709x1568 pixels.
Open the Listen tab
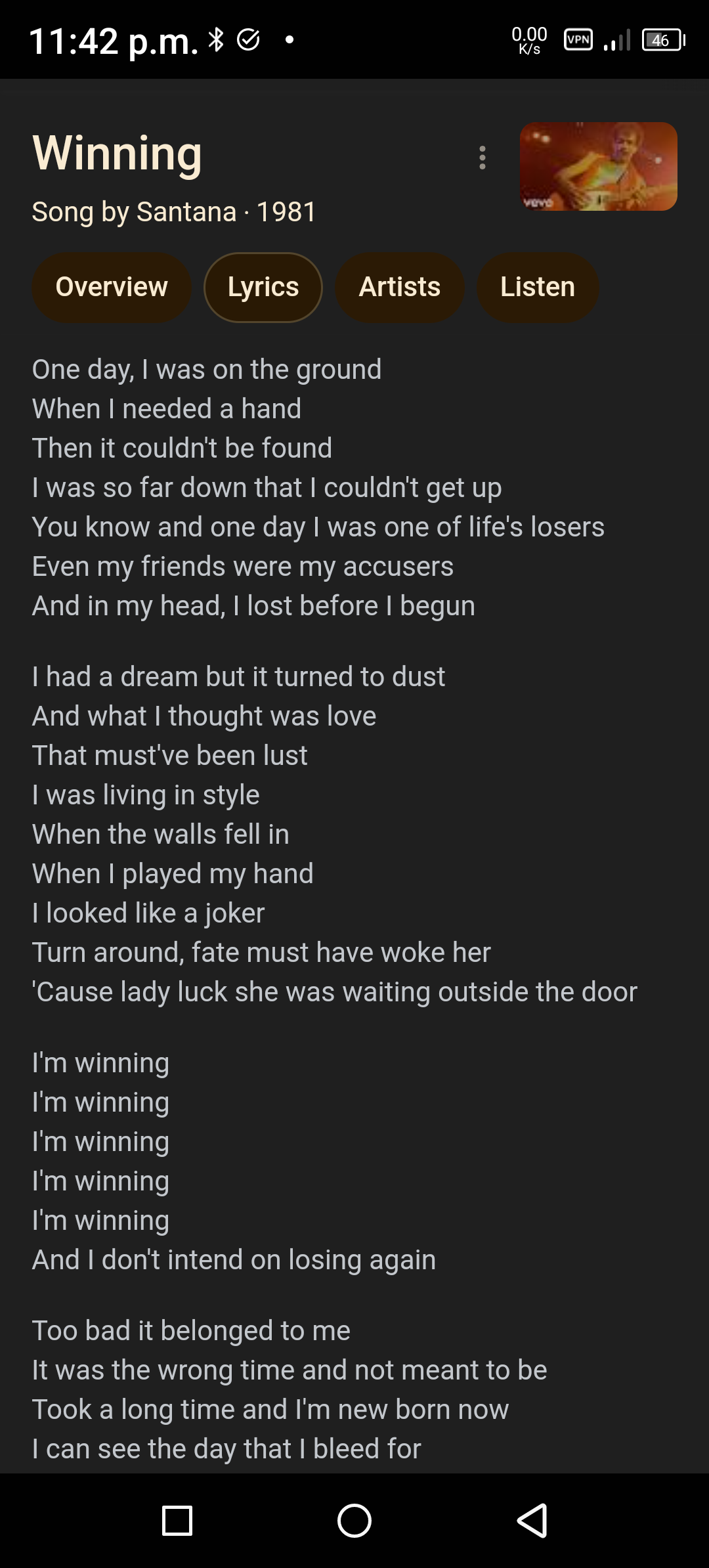coord(537,287)
